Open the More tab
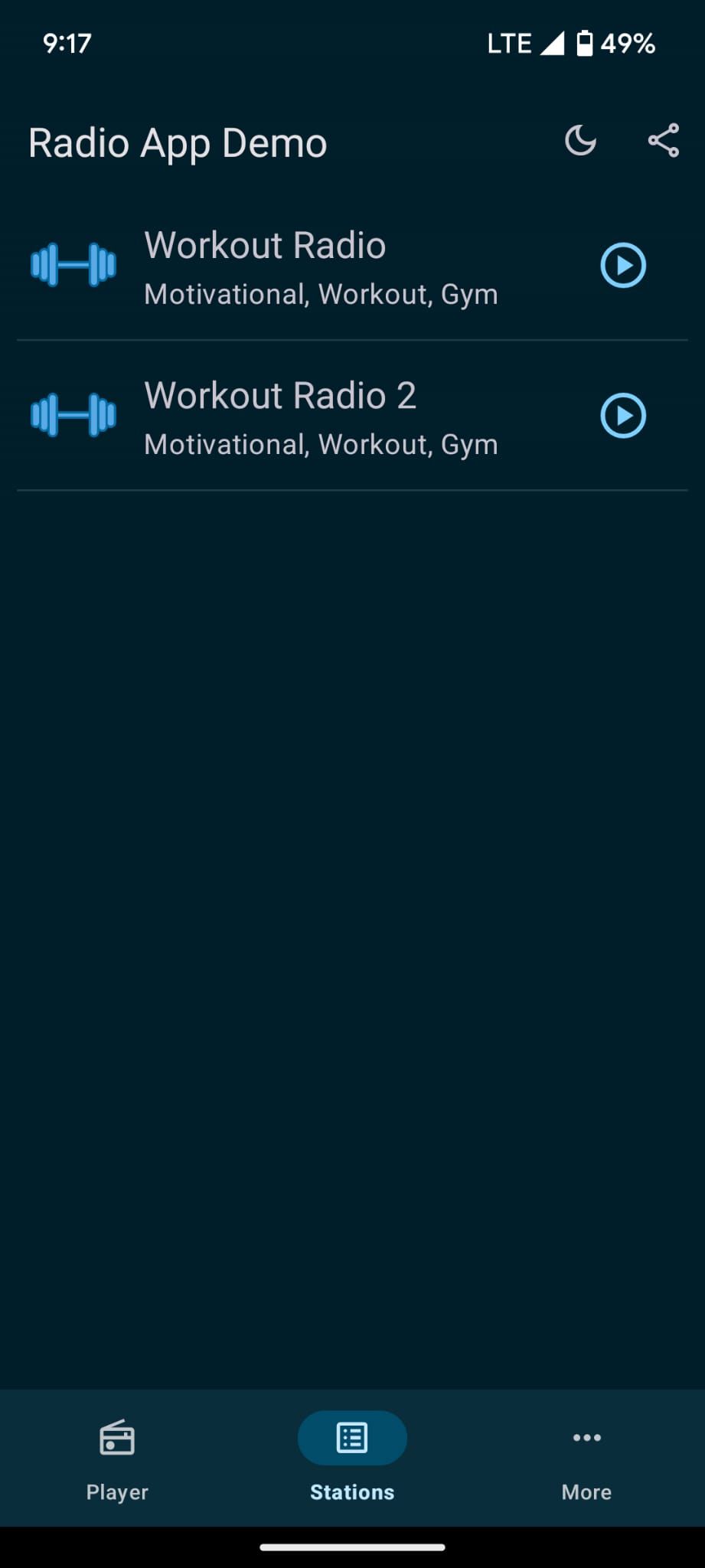 click(x=586, y=1457)
